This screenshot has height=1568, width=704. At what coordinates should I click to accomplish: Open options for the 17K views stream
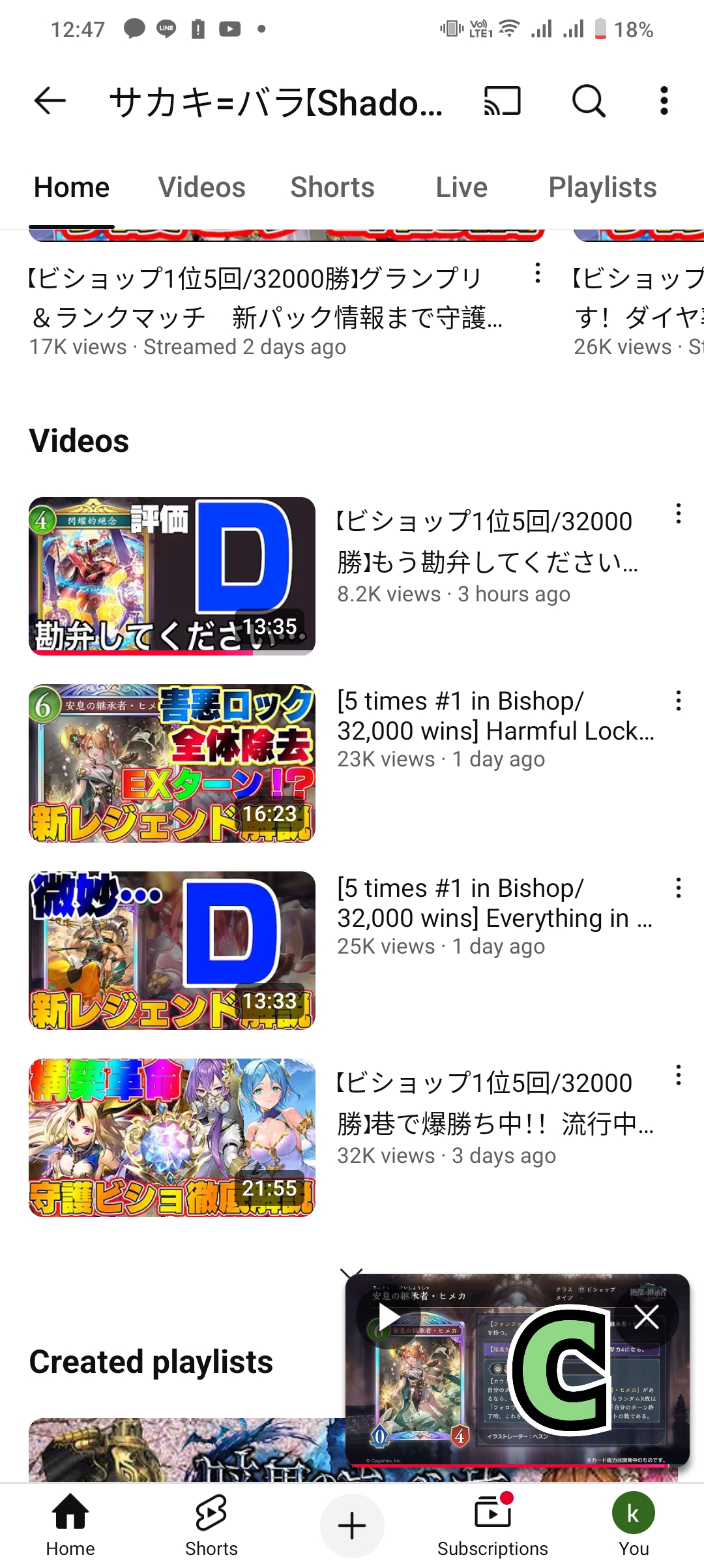pyautogui.click(x=537, y=273)
